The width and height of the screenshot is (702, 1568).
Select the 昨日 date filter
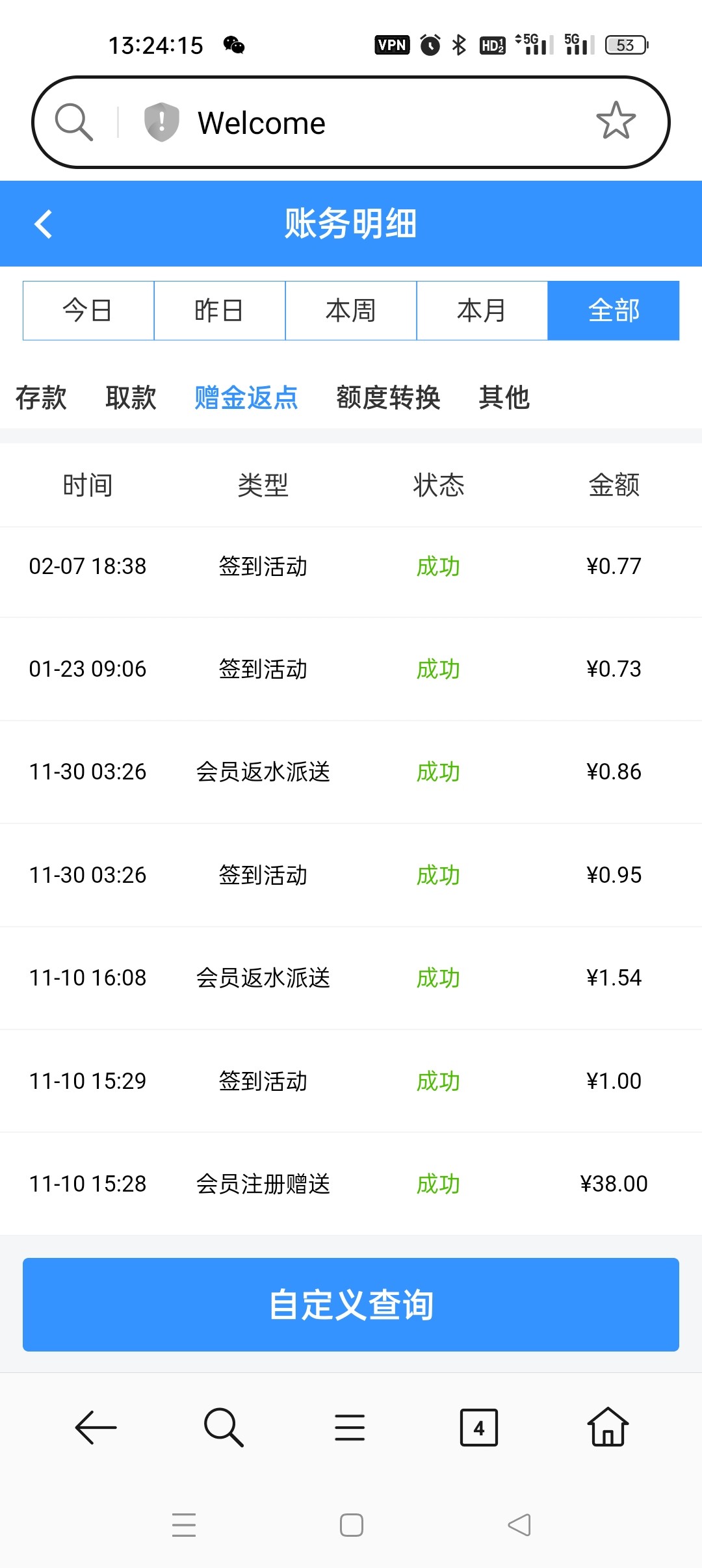220,311
